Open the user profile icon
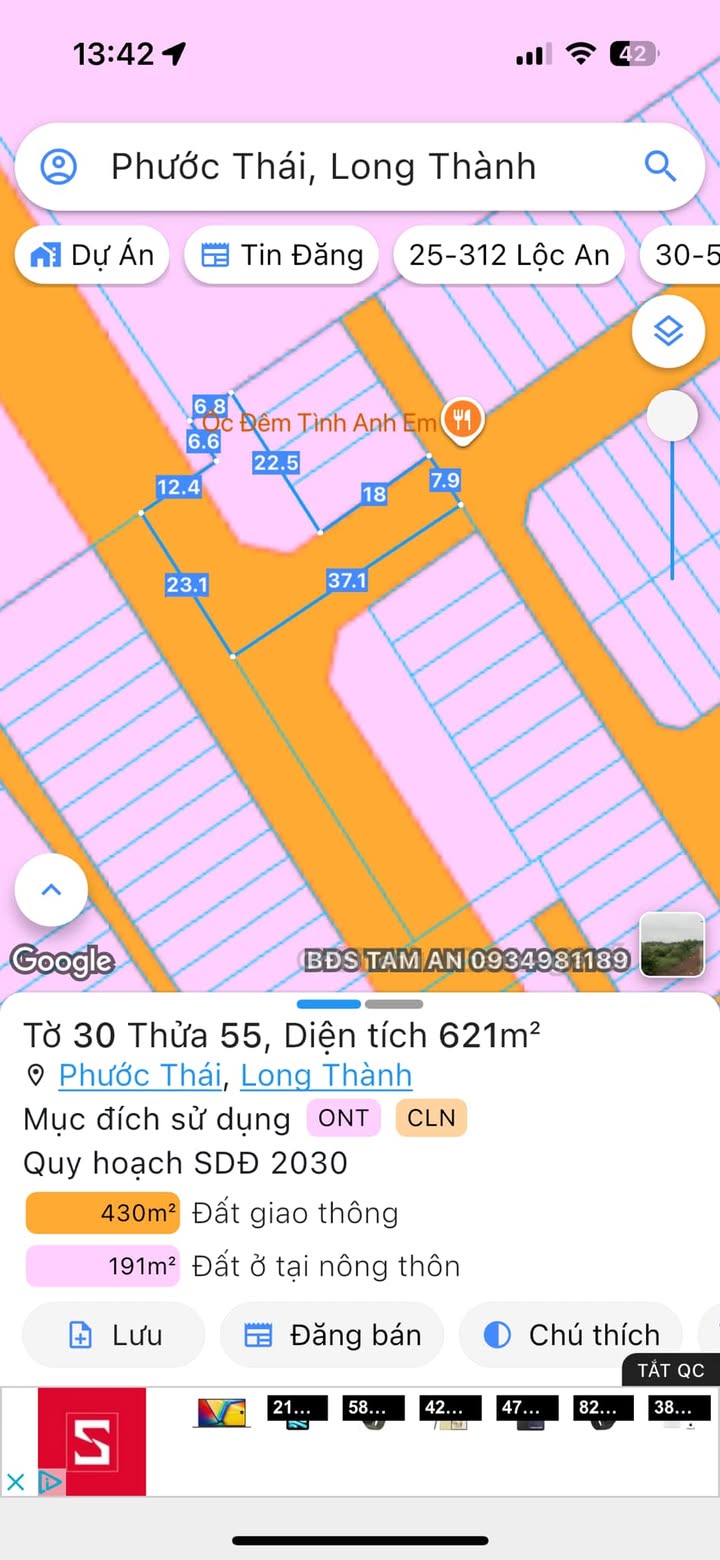This screenshot has height=1560, width=720. tap(59, 166)
